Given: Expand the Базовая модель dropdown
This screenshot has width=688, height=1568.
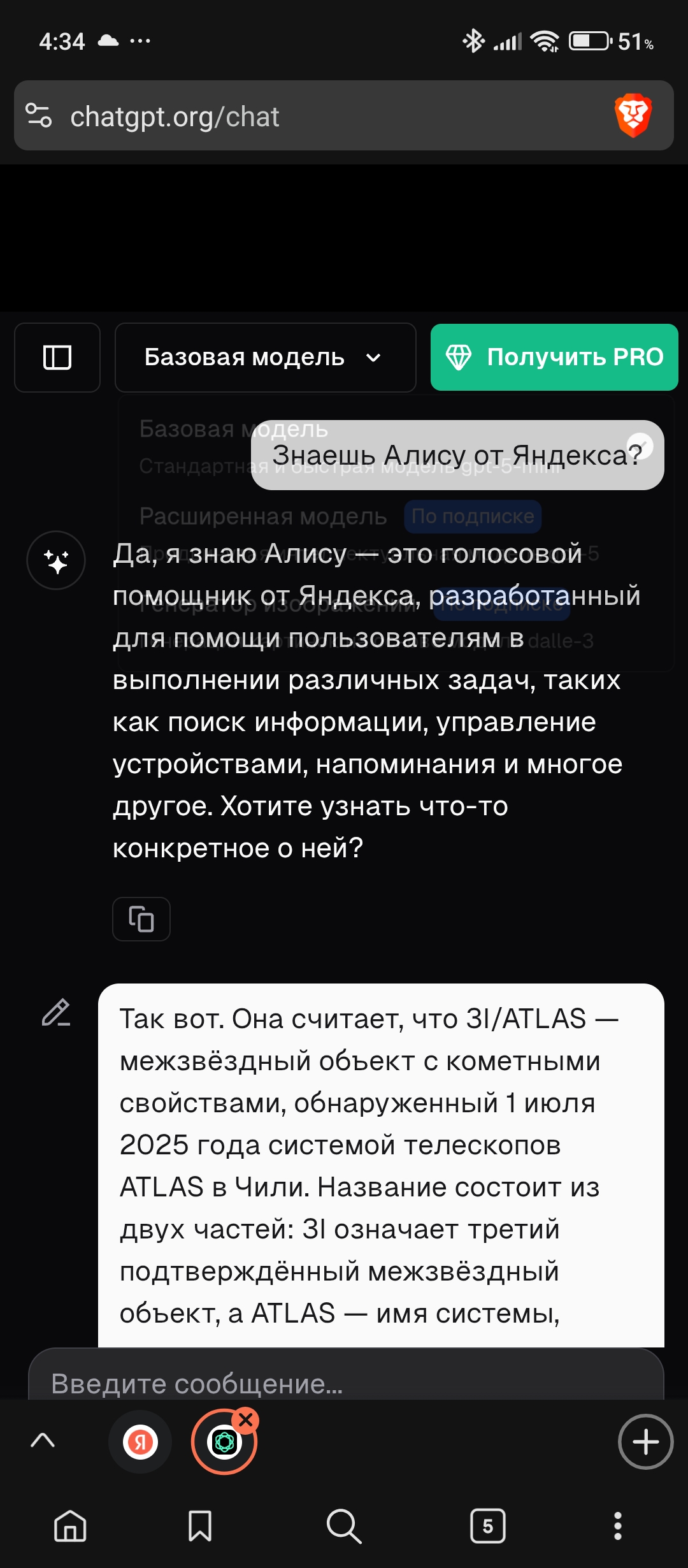Looking at the screenshot, I should (265, 358).
